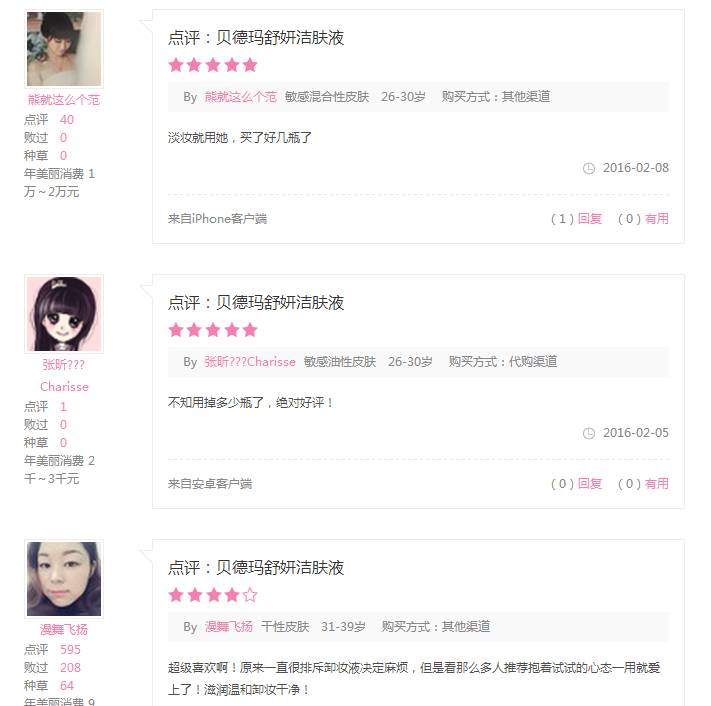Open 漫舞飞扬 profile from By line
Screen dimensions: 711x706
tap(229, 627)
